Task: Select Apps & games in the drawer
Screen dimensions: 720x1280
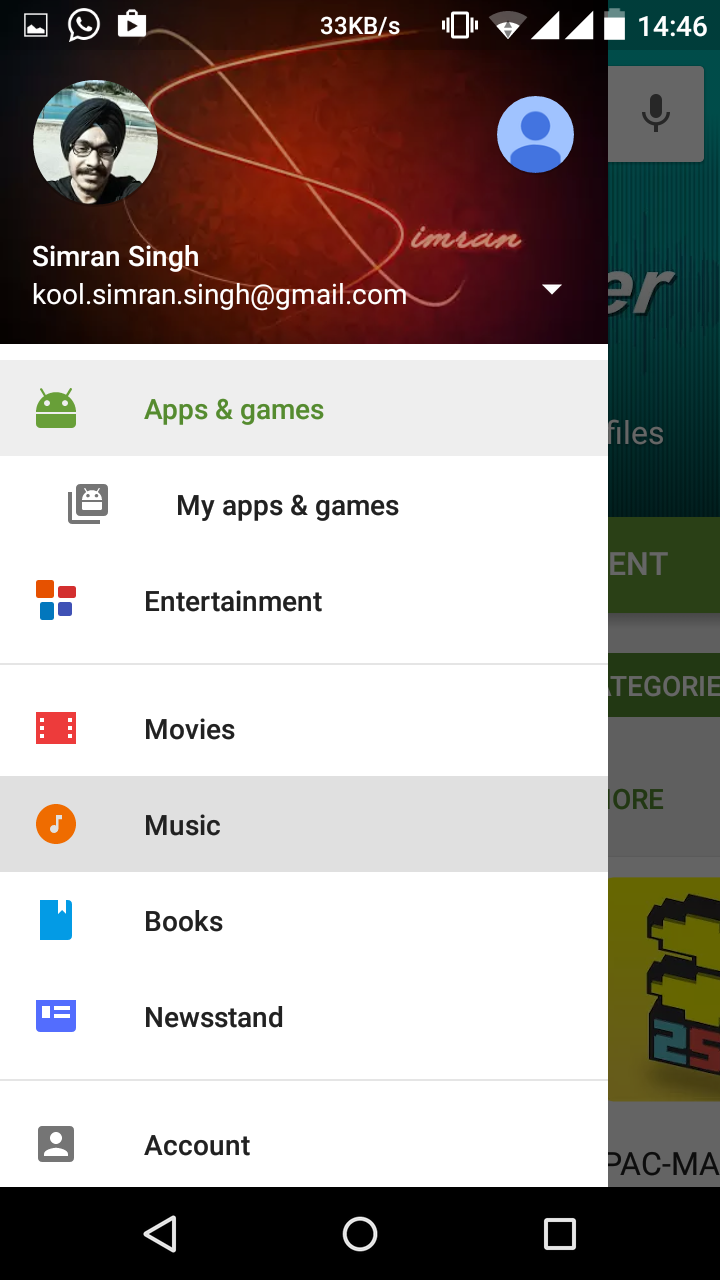Action: [x=304, y=409]
